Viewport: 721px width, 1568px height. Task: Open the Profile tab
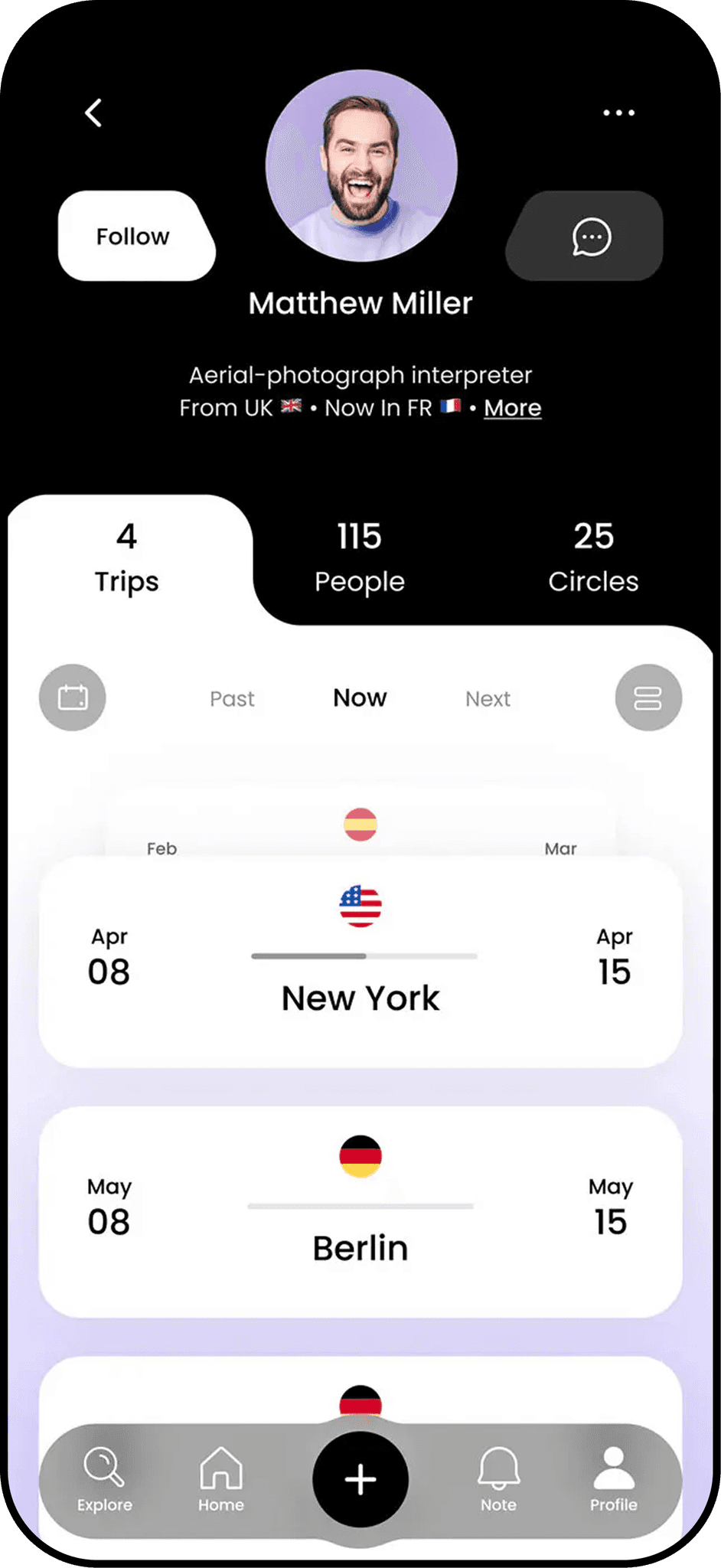point(614,1479)
